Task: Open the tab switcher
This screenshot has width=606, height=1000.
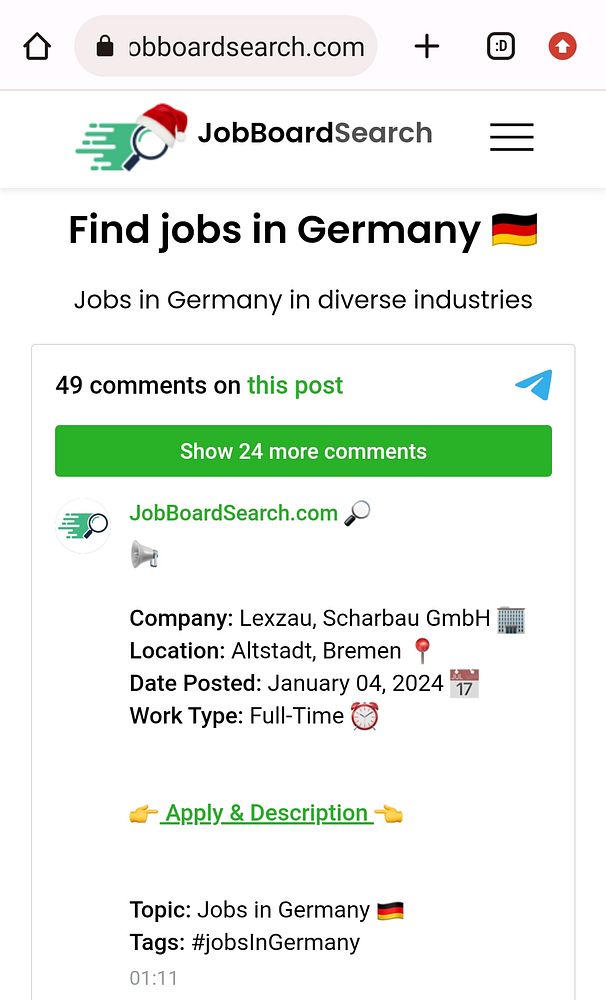Action: tap(501, 46)
